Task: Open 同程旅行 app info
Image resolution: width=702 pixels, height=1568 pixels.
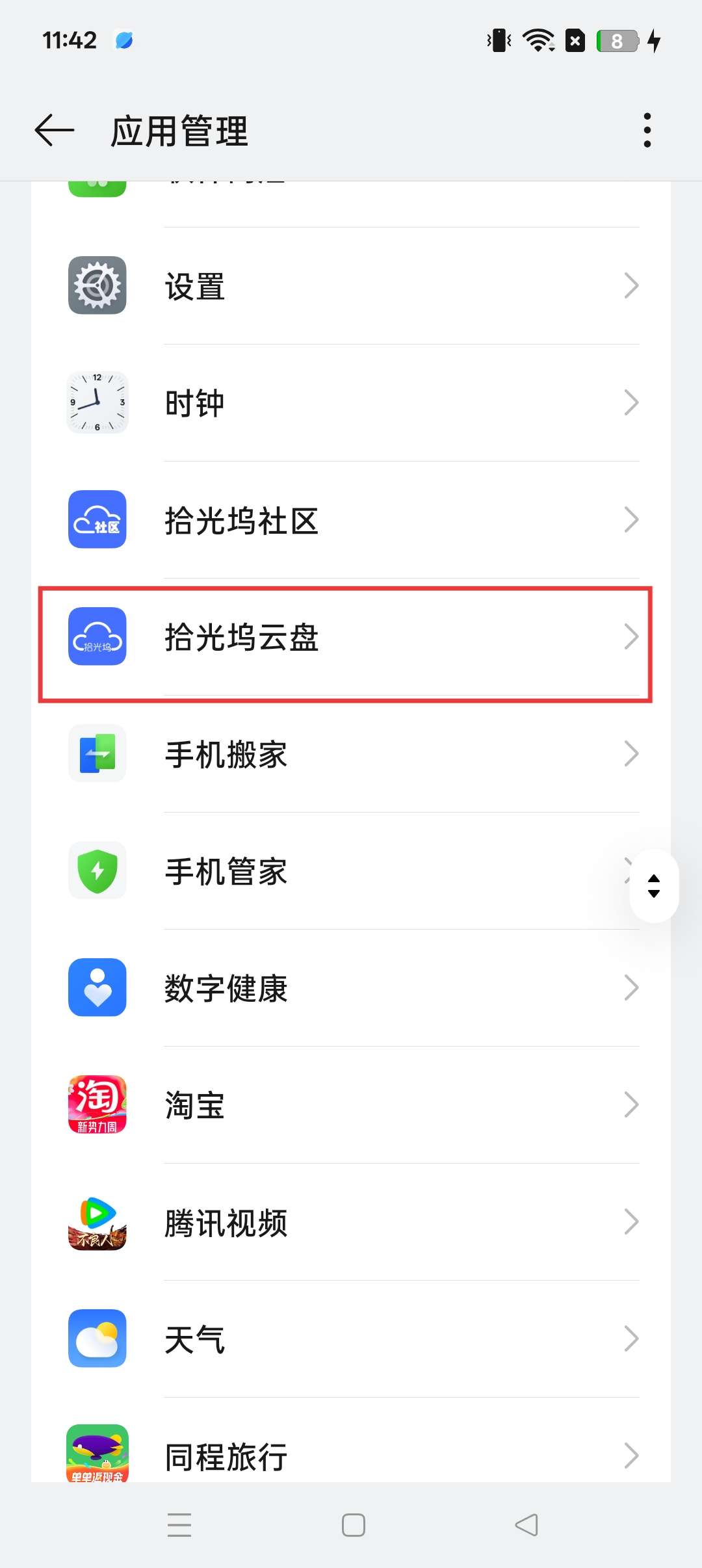Action: 351,1455
